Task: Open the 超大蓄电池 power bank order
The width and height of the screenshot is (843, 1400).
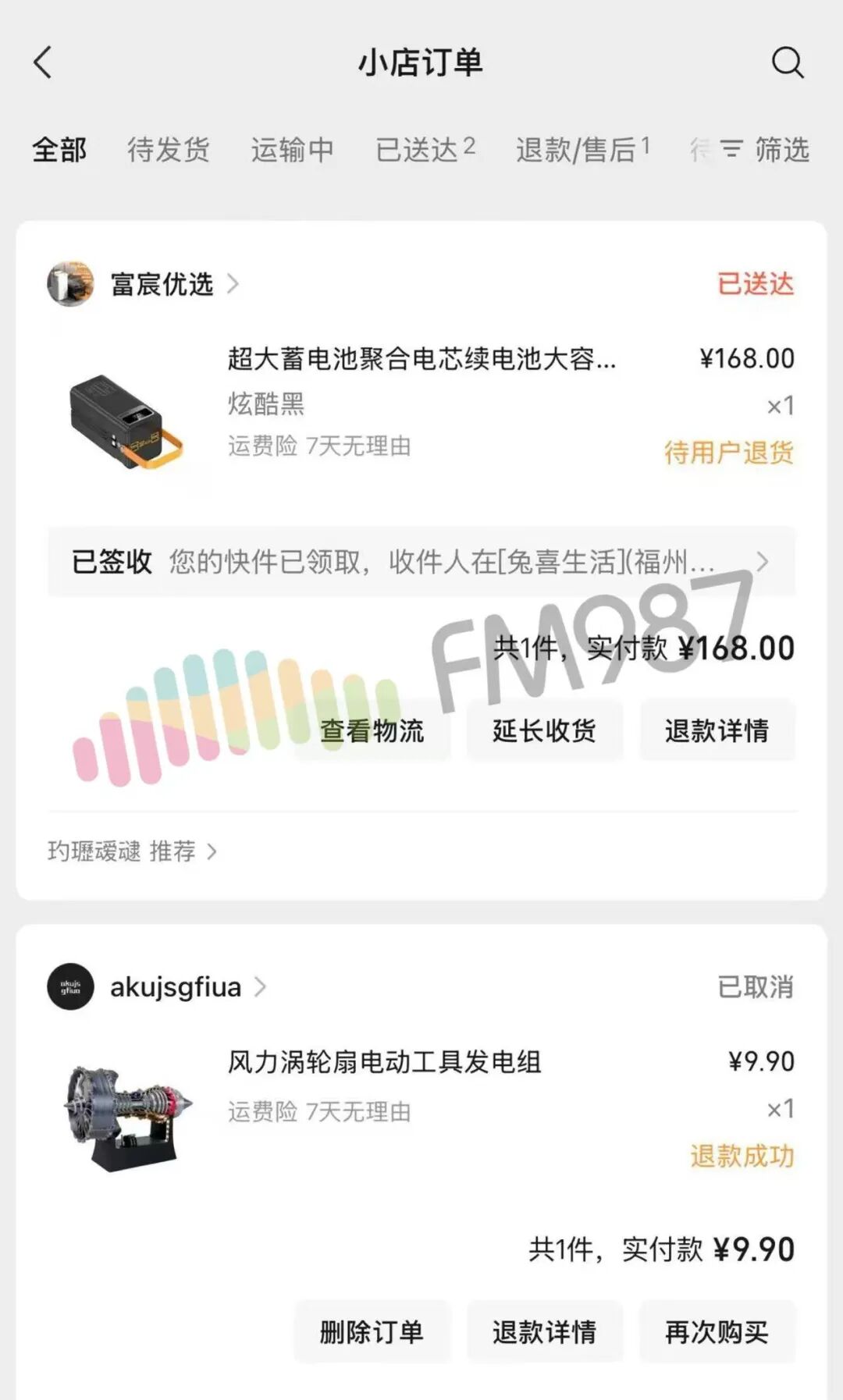Action: tap(421, 359)
